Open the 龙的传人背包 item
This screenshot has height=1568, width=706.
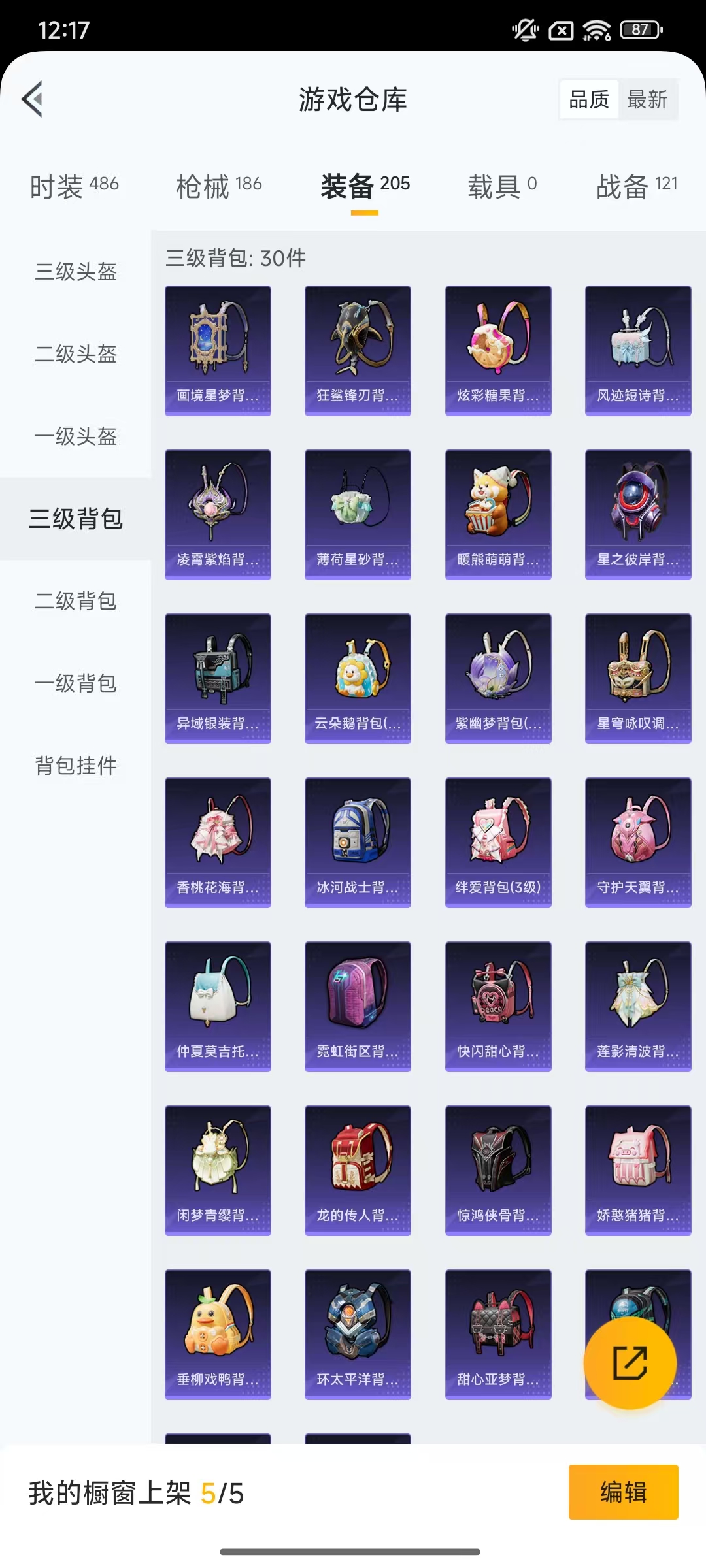click(x=358, y=1169)
